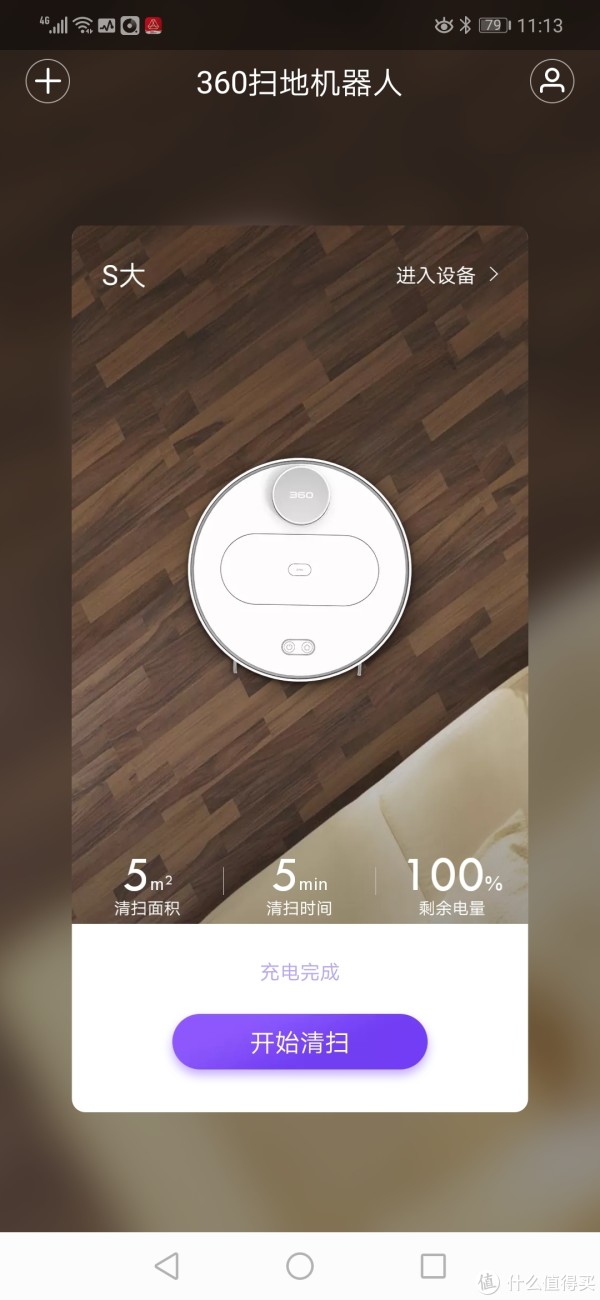Tap the plus icon to add device
This screenshot has width=600, height=1300.
(x=48, y=81)
